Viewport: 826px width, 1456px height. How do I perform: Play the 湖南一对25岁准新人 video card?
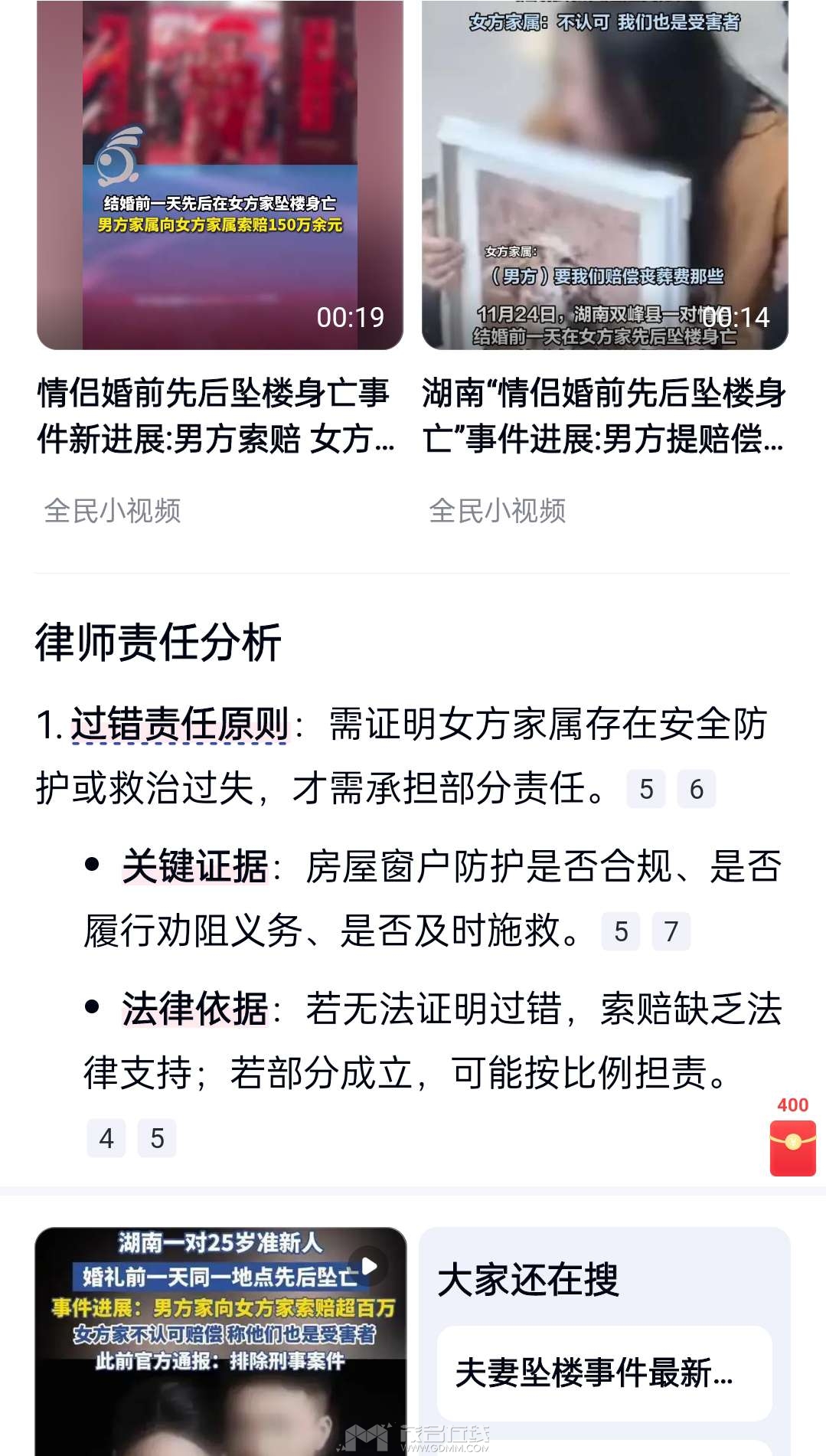220,1340
